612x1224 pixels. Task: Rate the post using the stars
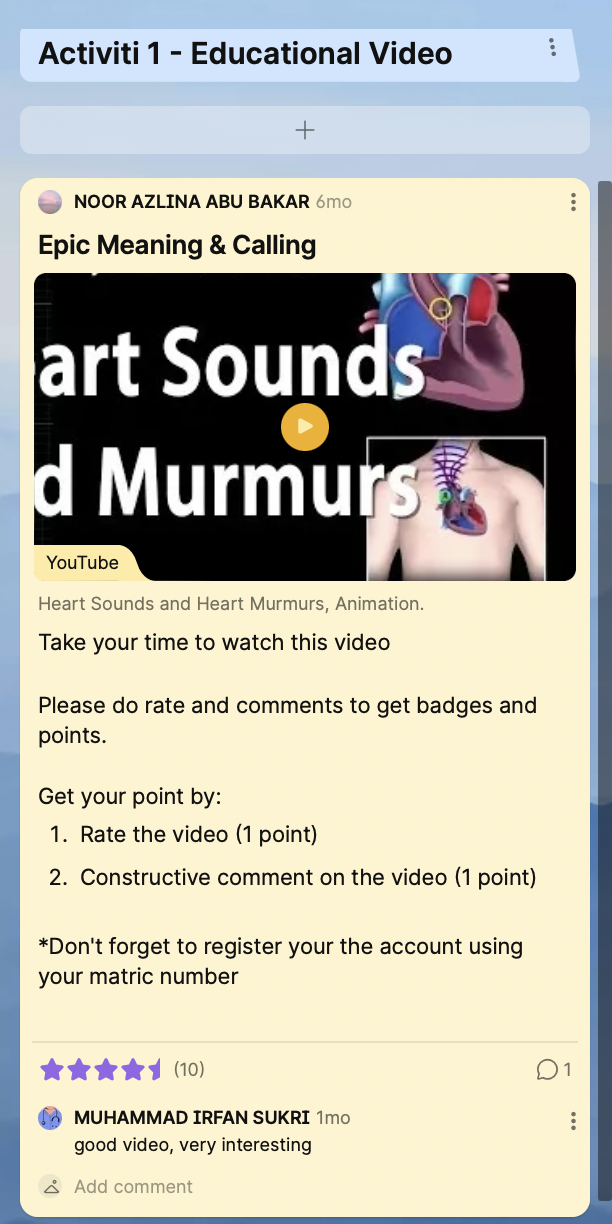[x=100, y=1070]
